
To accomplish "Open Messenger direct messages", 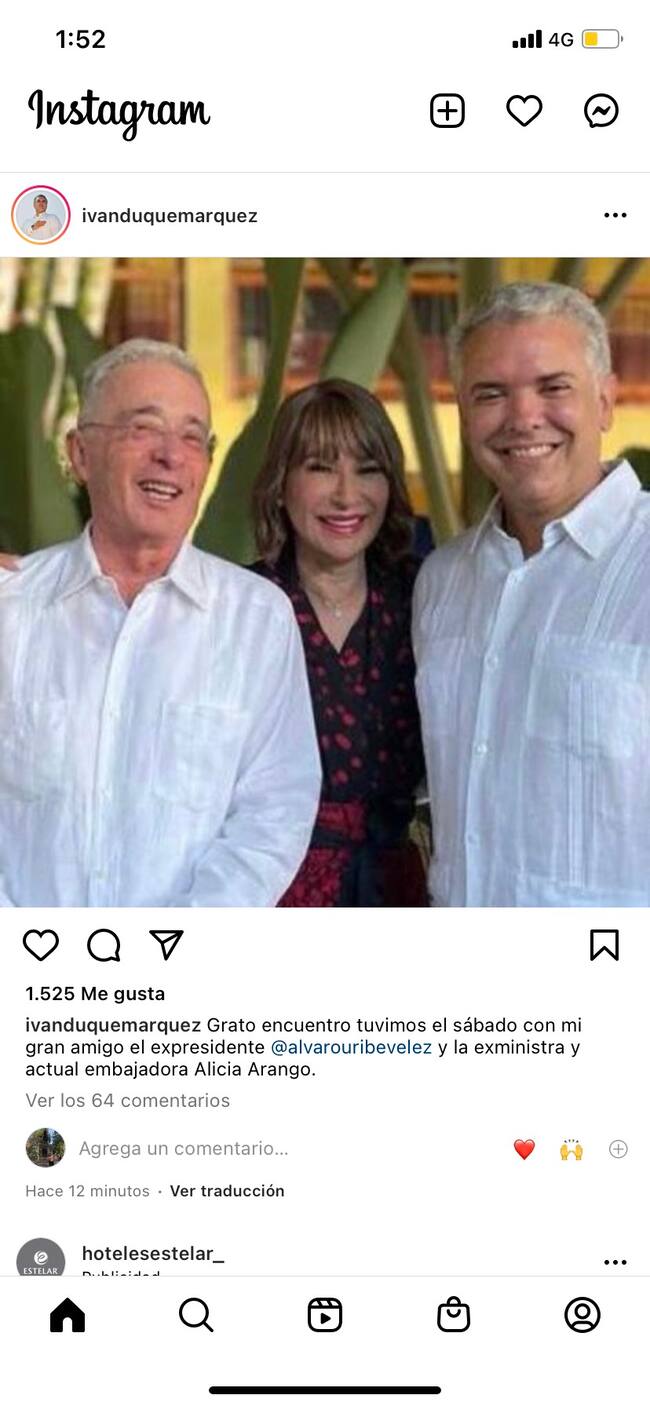I will (x=601, y=111).
